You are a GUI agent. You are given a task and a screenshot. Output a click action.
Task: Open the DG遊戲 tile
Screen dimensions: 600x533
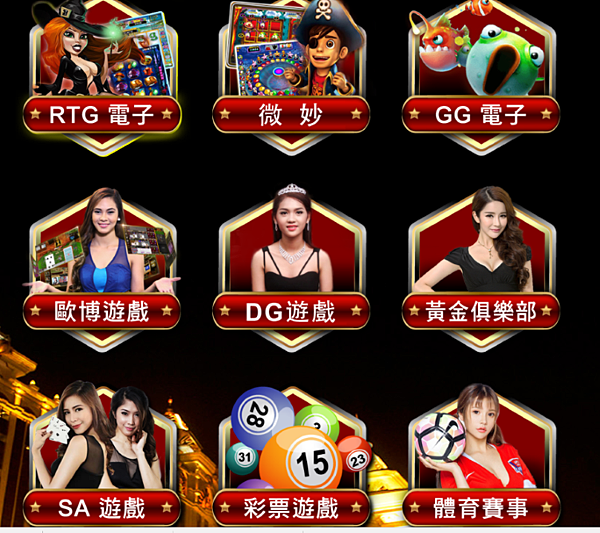pos(291,310)
